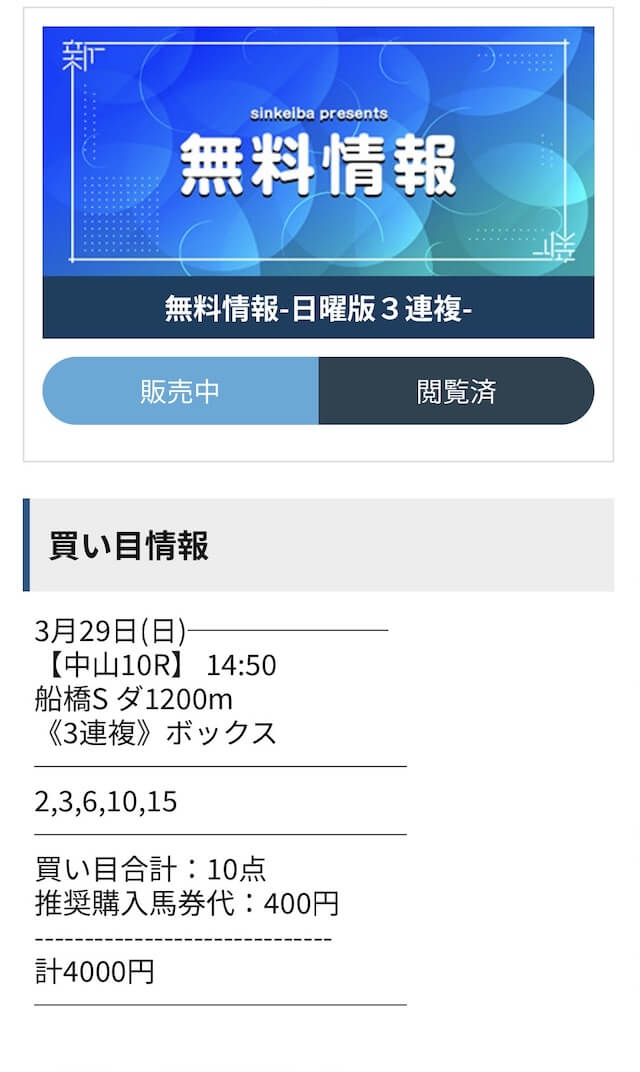Screen dimensions: 640x1072
Task: Open the 無料情報-日曜版3連複 banner card
Action: (318, 182)
